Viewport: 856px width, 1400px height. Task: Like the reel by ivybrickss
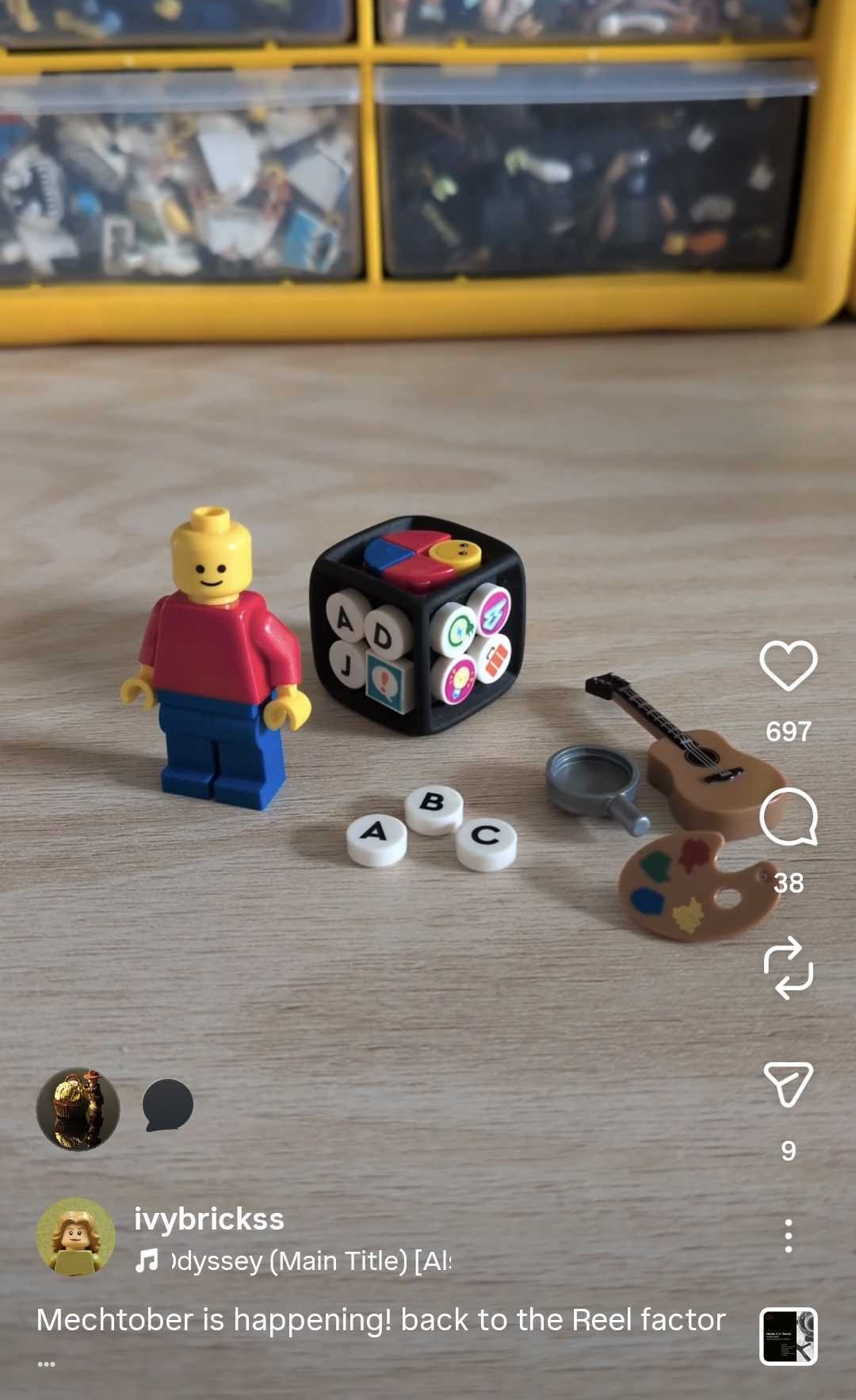click(x=788, y=666)
